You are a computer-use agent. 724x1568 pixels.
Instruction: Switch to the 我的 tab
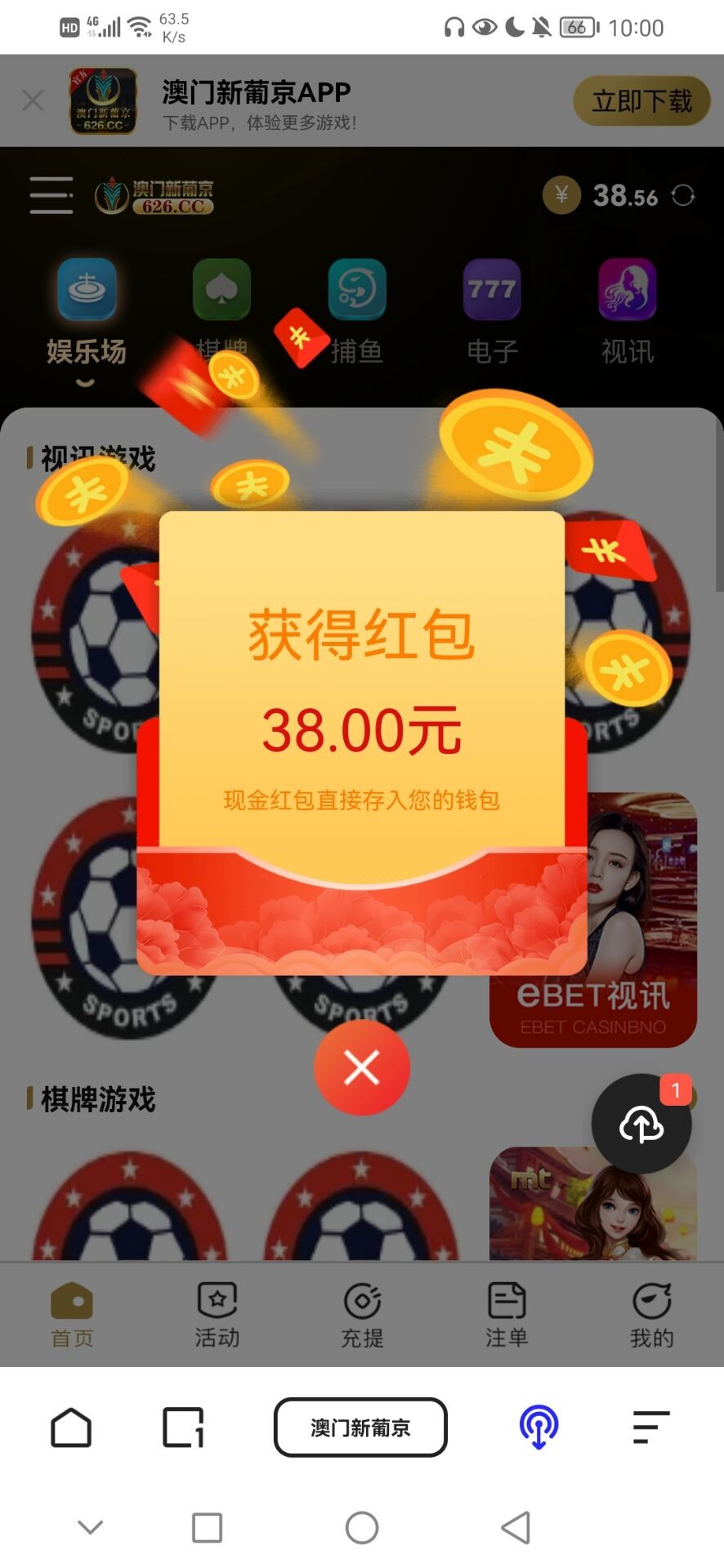click(651, 1315)
